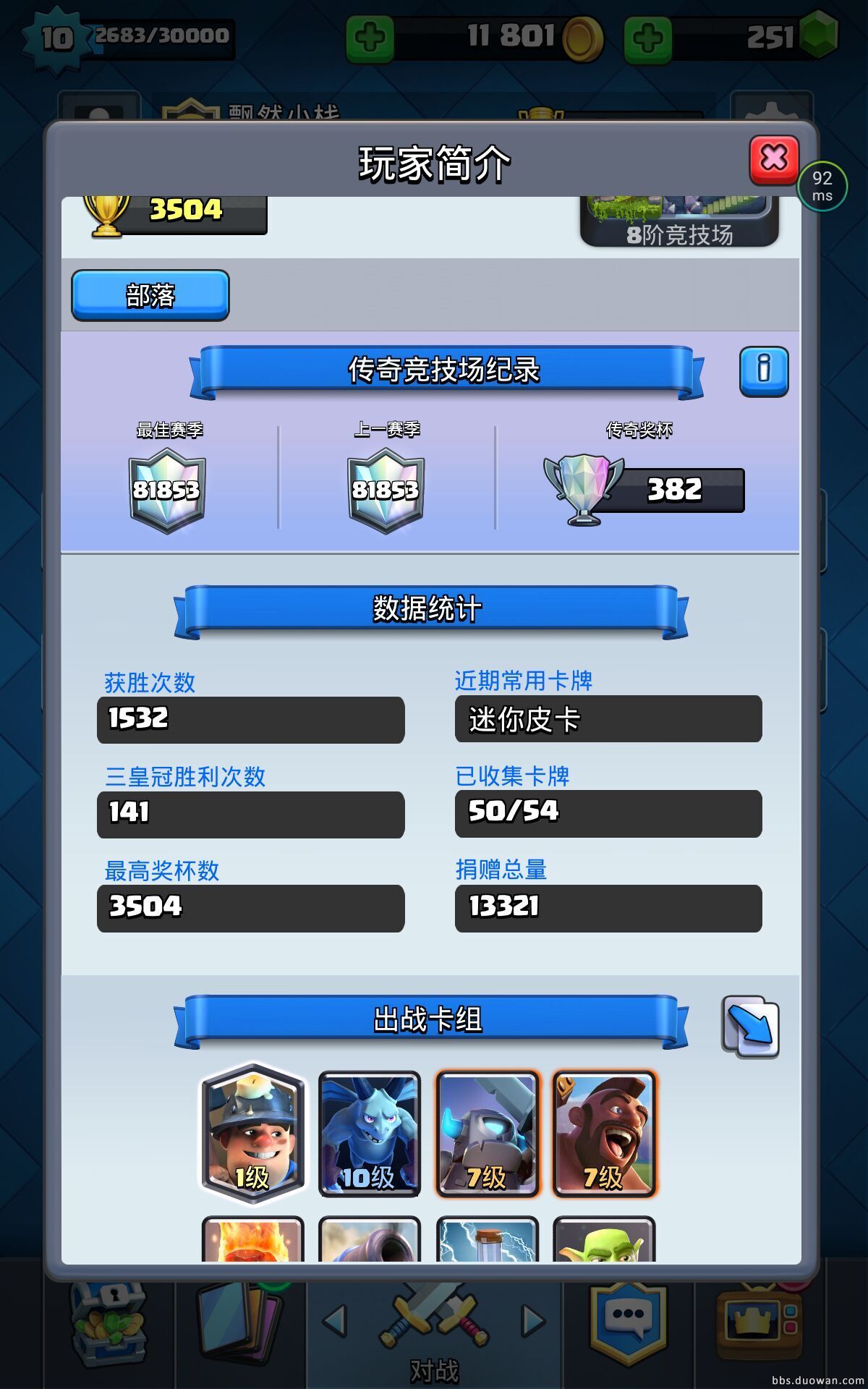Copy the 出战卡组 battle deck

[750, 1027]
